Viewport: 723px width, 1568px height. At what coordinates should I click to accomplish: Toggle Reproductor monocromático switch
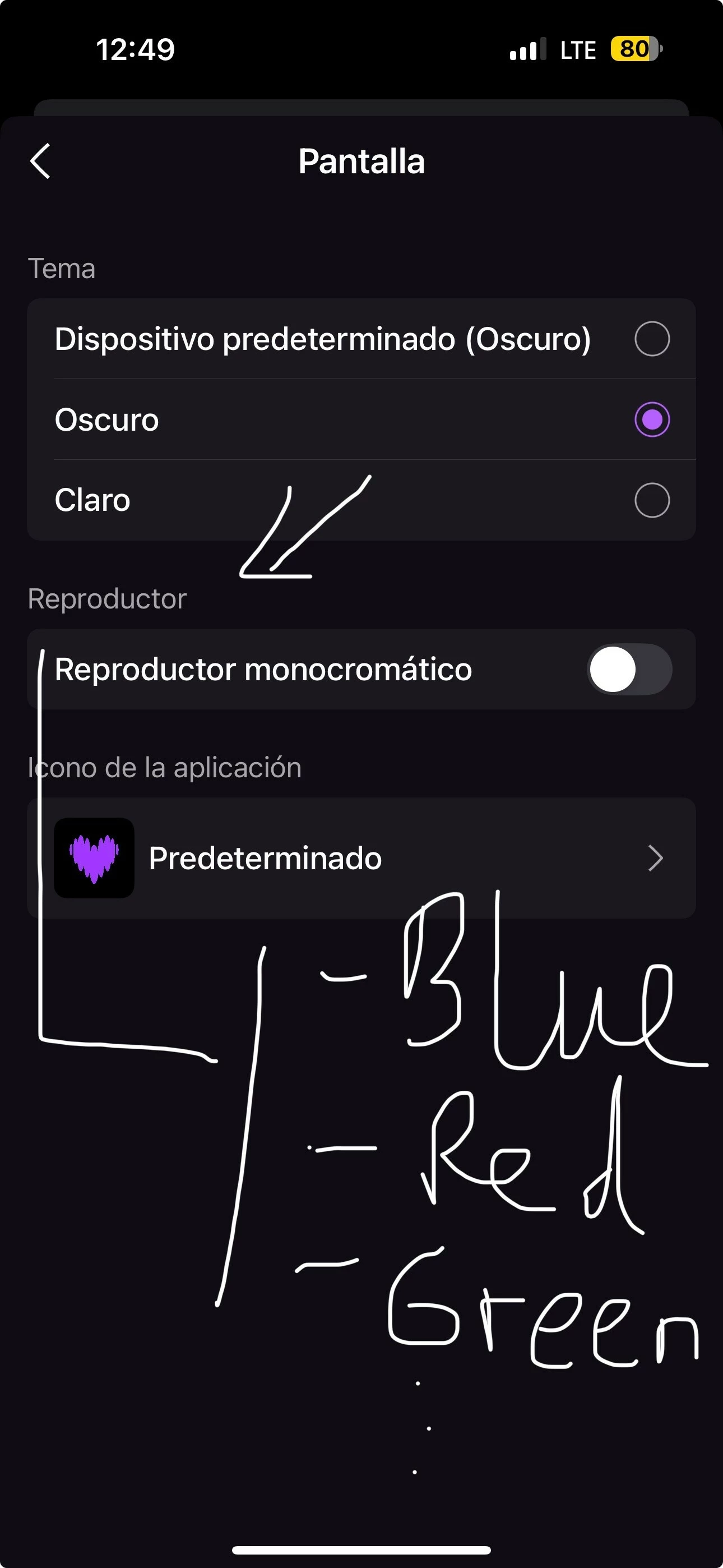[629, 670]
